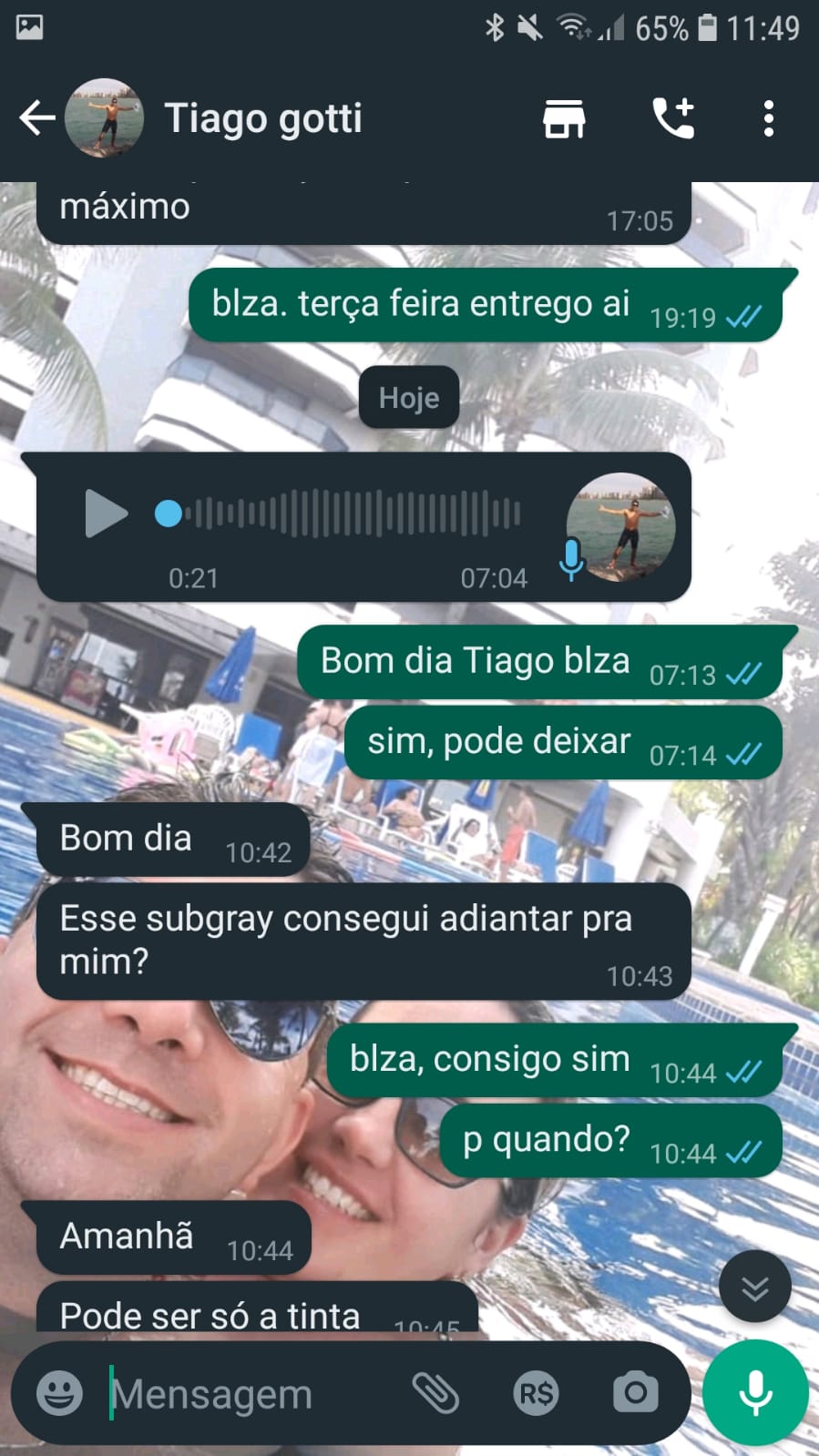
Task: Attach a file with the paperclip
Action: tap(435, 1393)
